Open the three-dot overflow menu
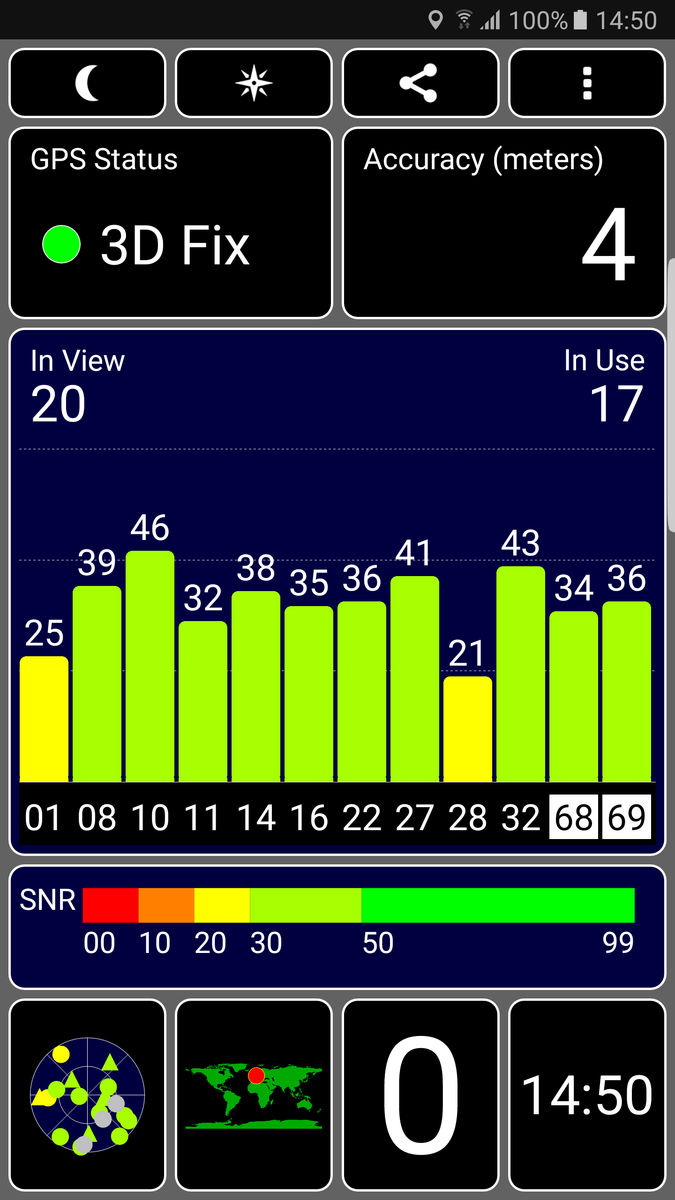Viewport: 675px width, 1200px height. pyautogui.click(x=587, y=84)
